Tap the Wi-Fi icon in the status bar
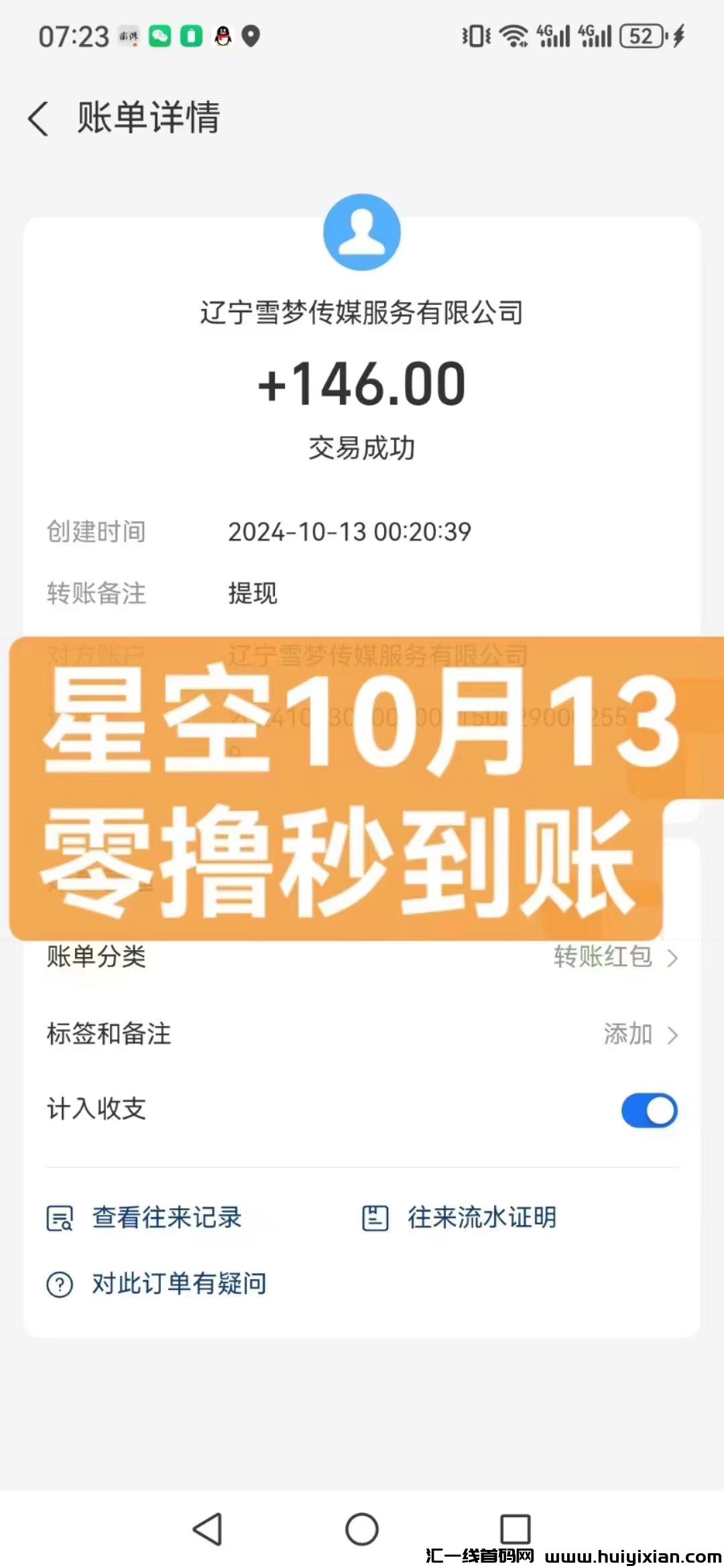The image size is (724, 1568). click(514, 36)
